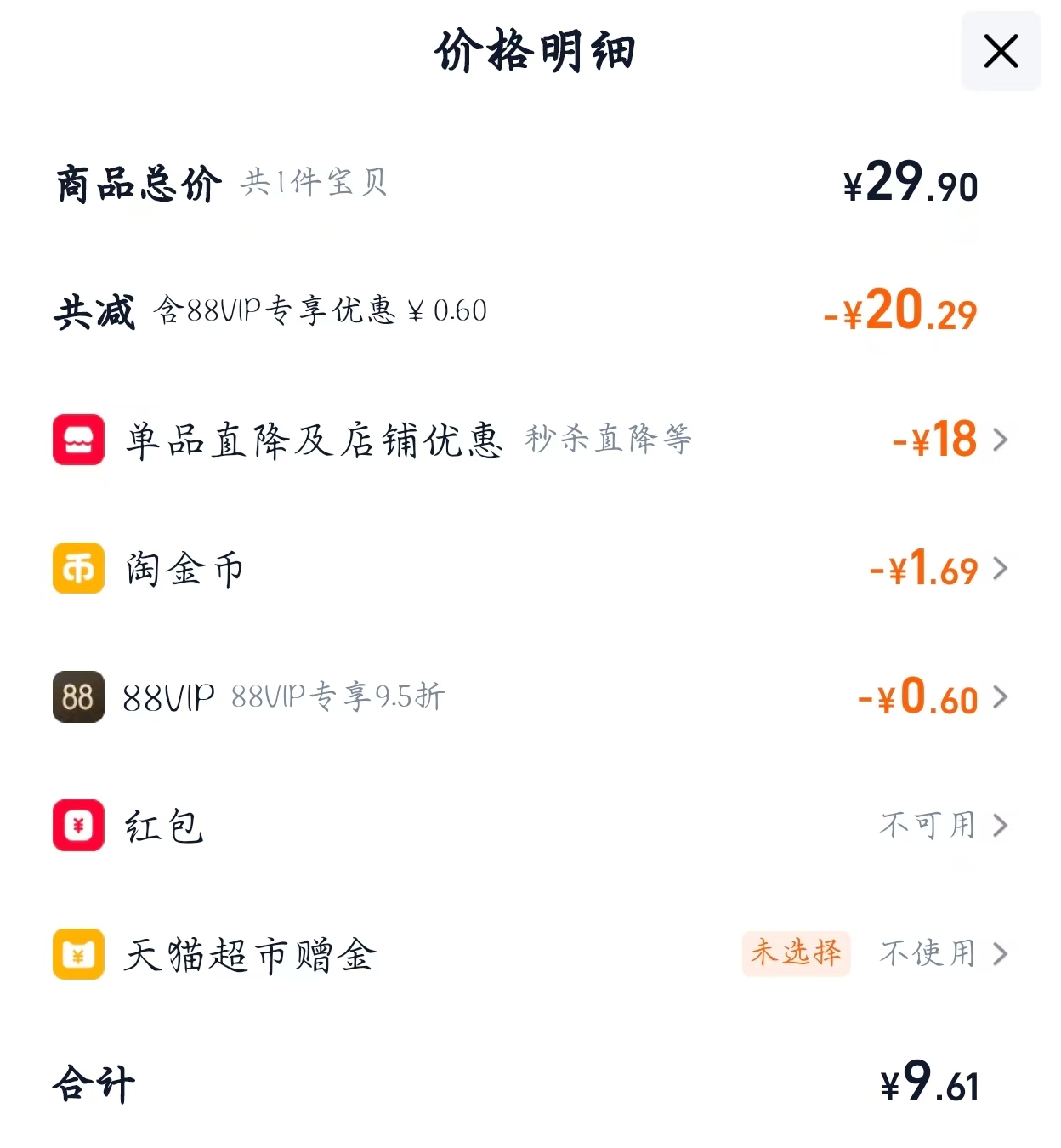Click the 天猫超市赠金 gift envelope icon
Image resolution: width=1061 pixels, height=1148 pixels.
coord(78,954)
